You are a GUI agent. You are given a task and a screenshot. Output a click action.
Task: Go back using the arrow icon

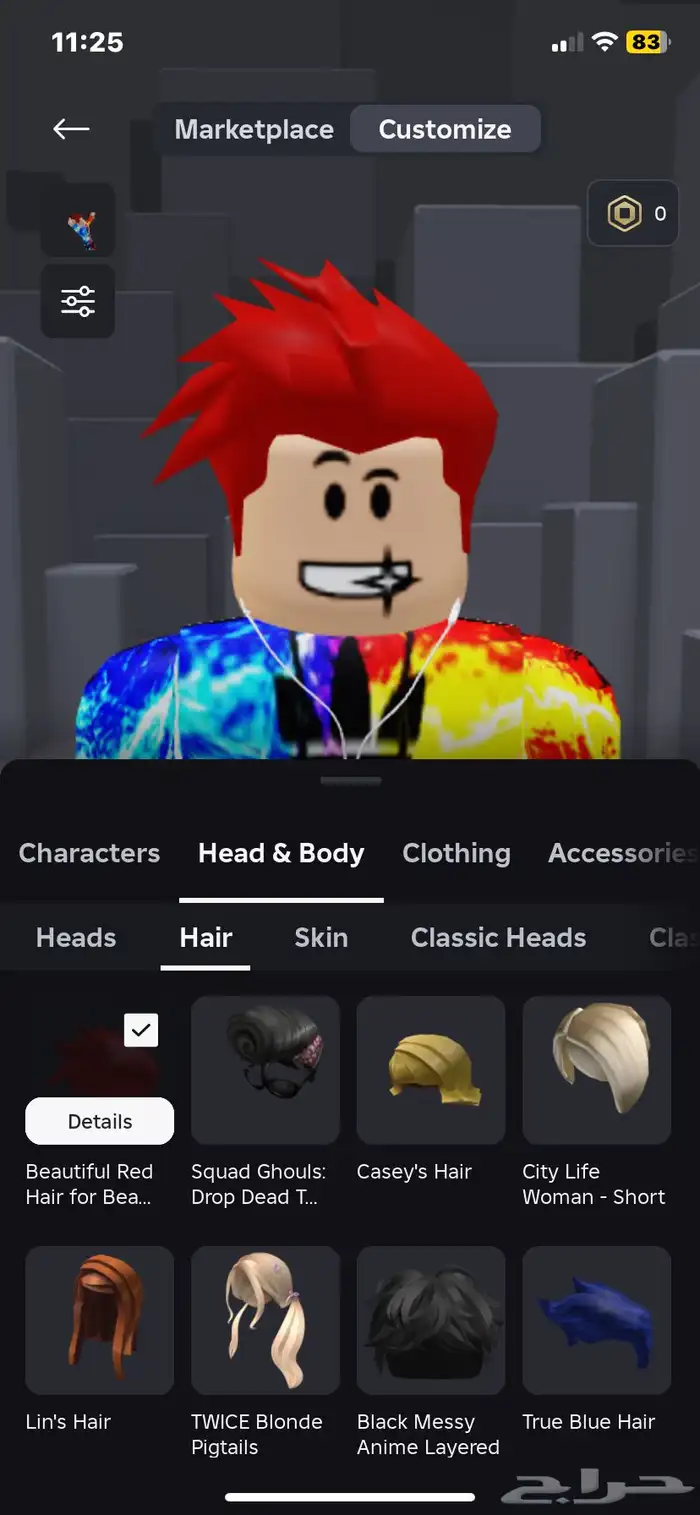click(71, 129)
